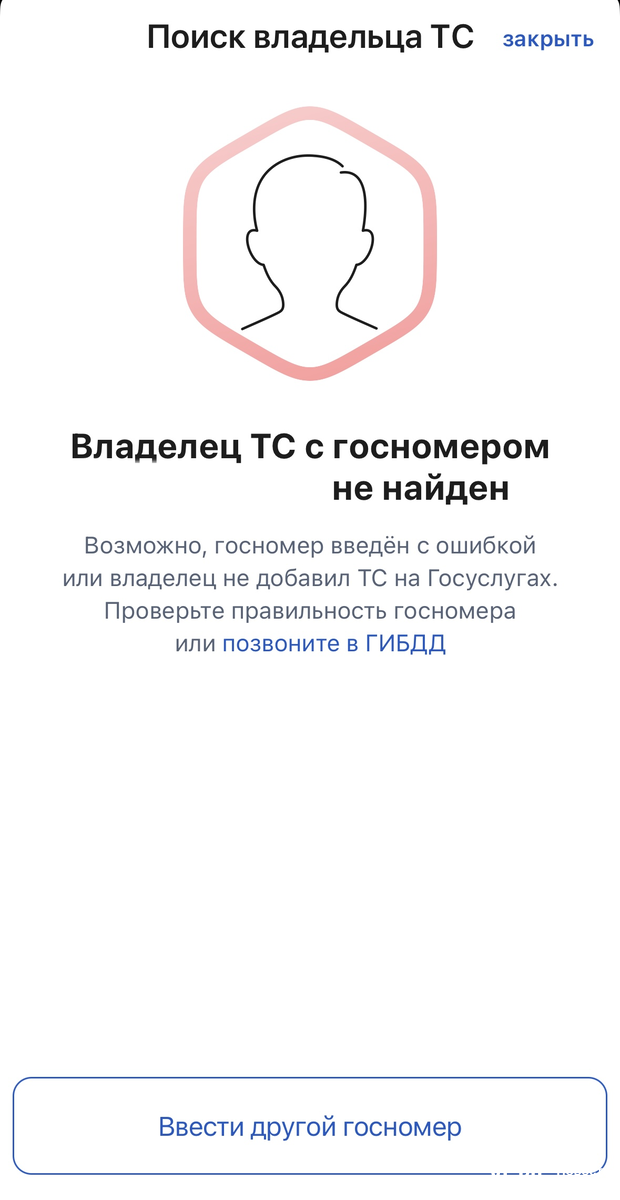Follow the 'позвоните в ГИБДД' link
620x1200 pixels.
click(x=333, y=644)
